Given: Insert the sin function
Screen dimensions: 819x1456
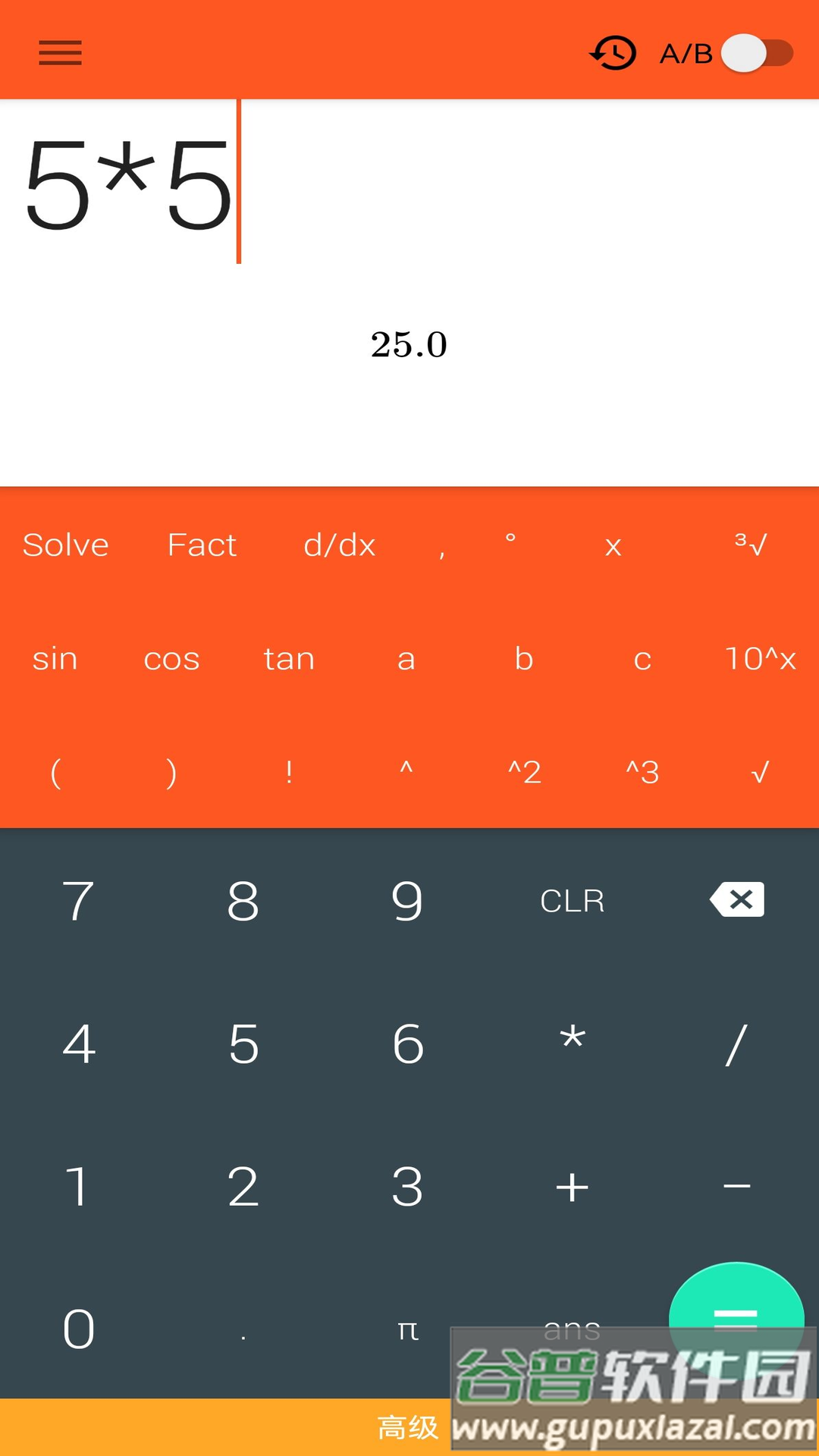Looking at the screenshot, I should pos(55,659).
